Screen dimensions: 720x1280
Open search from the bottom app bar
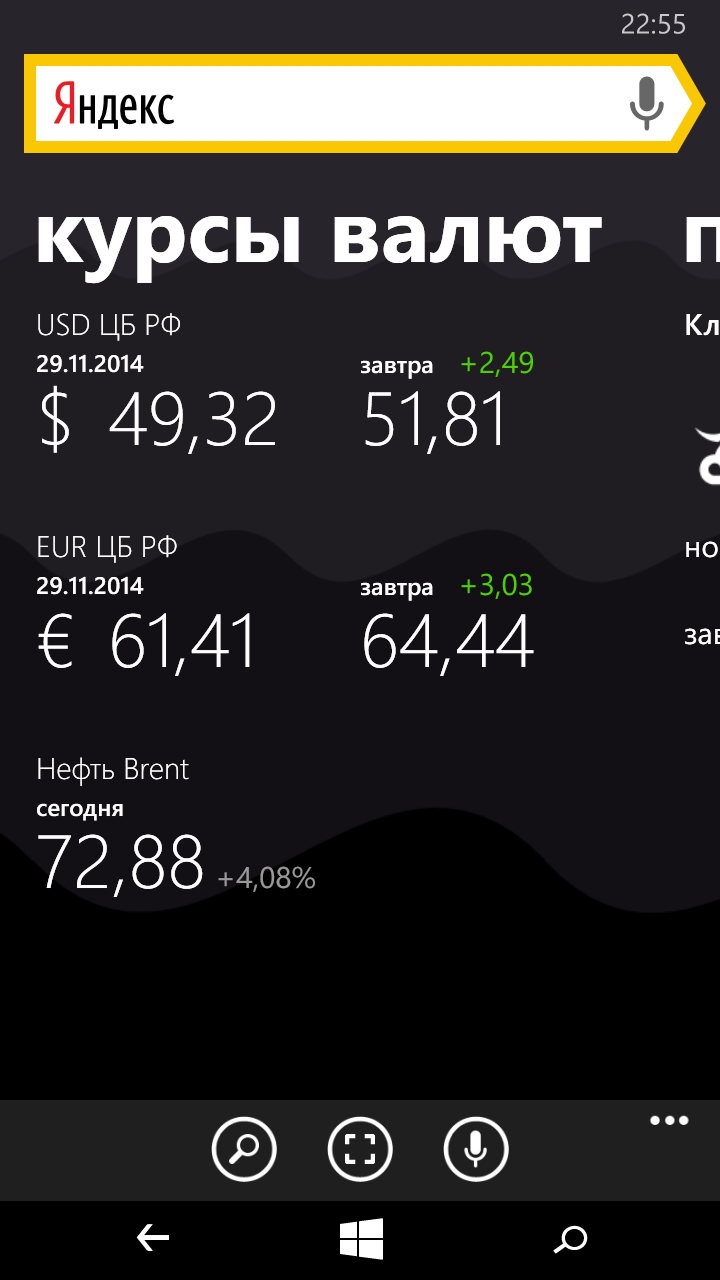tap(244, 1149)
